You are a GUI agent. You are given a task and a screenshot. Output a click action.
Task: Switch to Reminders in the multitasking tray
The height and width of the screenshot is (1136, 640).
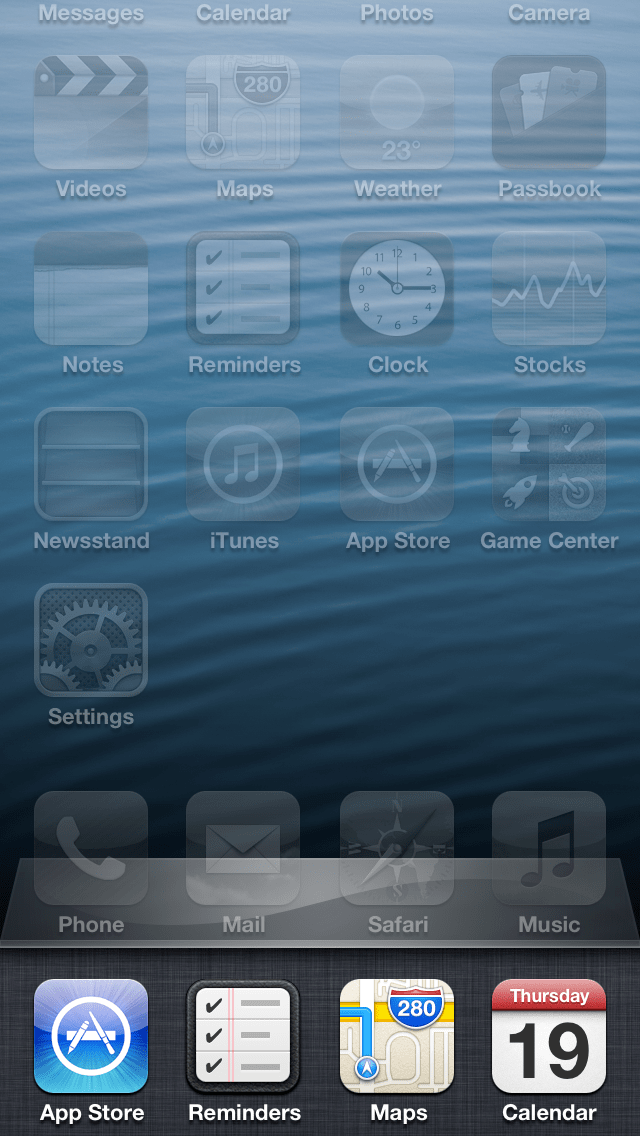coord(243,1036)
